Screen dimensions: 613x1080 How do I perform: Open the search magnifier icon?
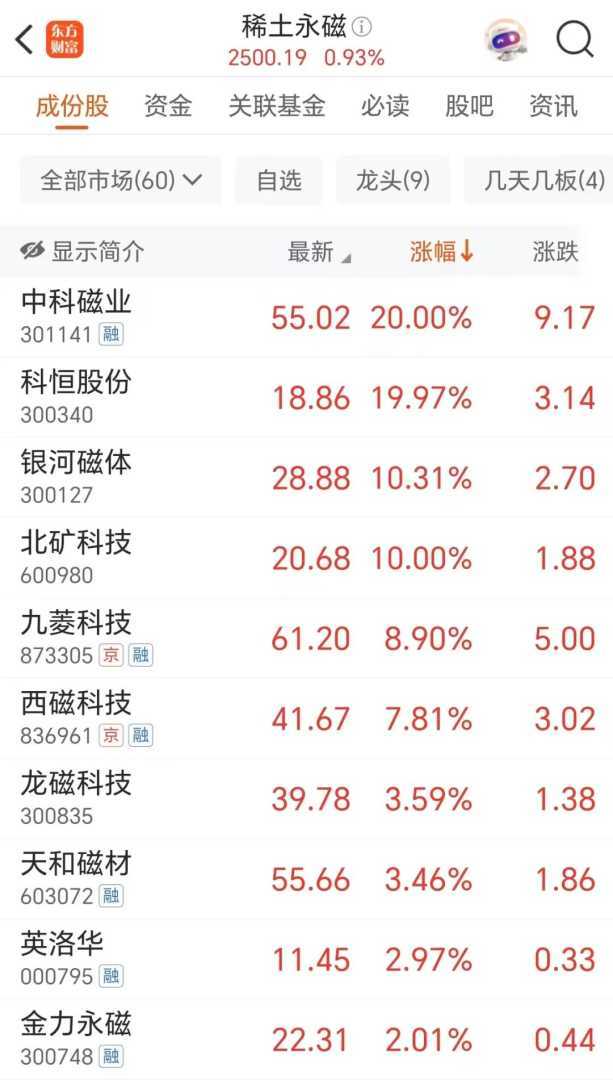click(x=574, y=40)
